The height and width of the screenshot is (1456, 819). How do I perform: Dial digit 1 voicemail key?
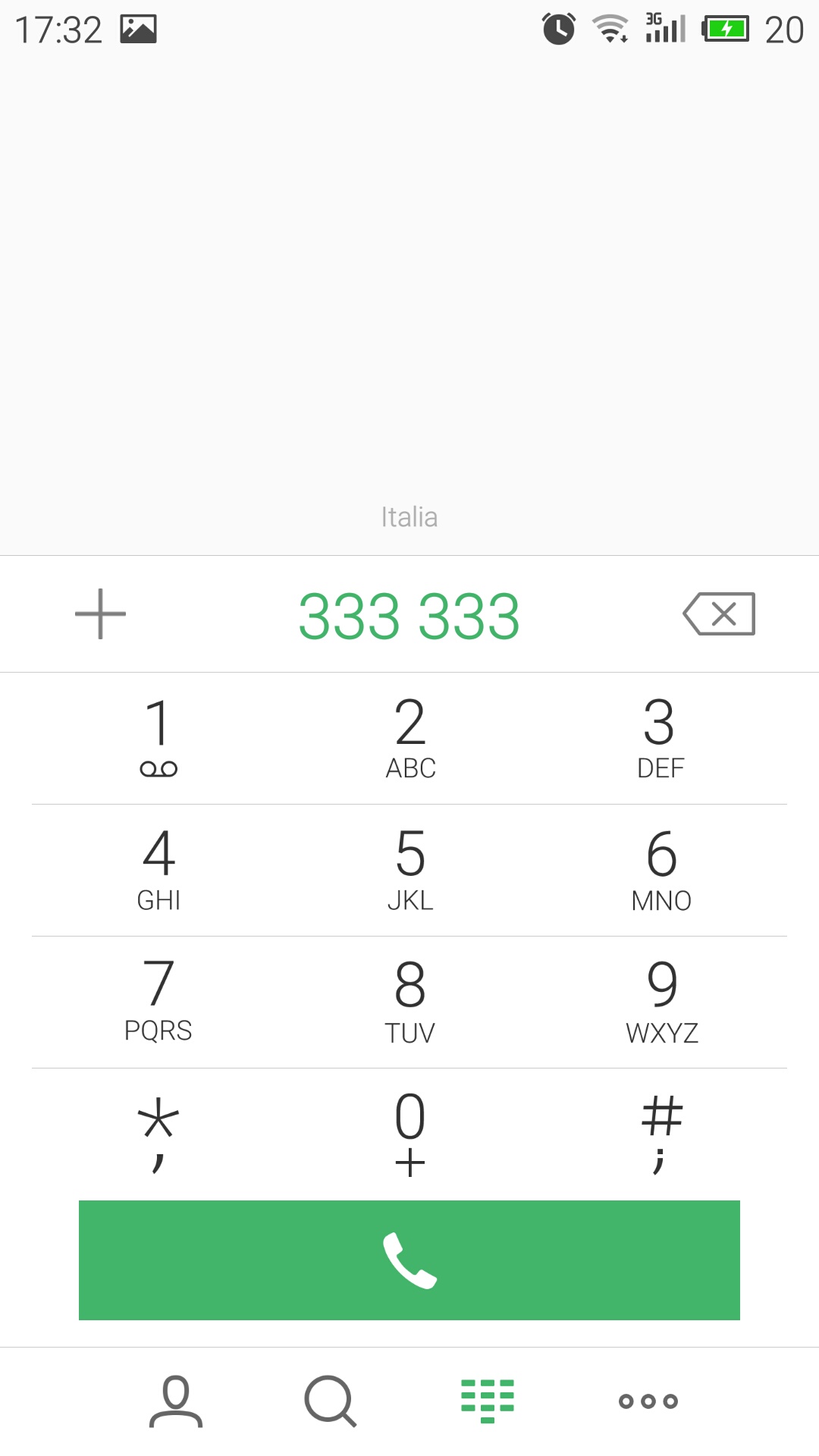point(158,738)
